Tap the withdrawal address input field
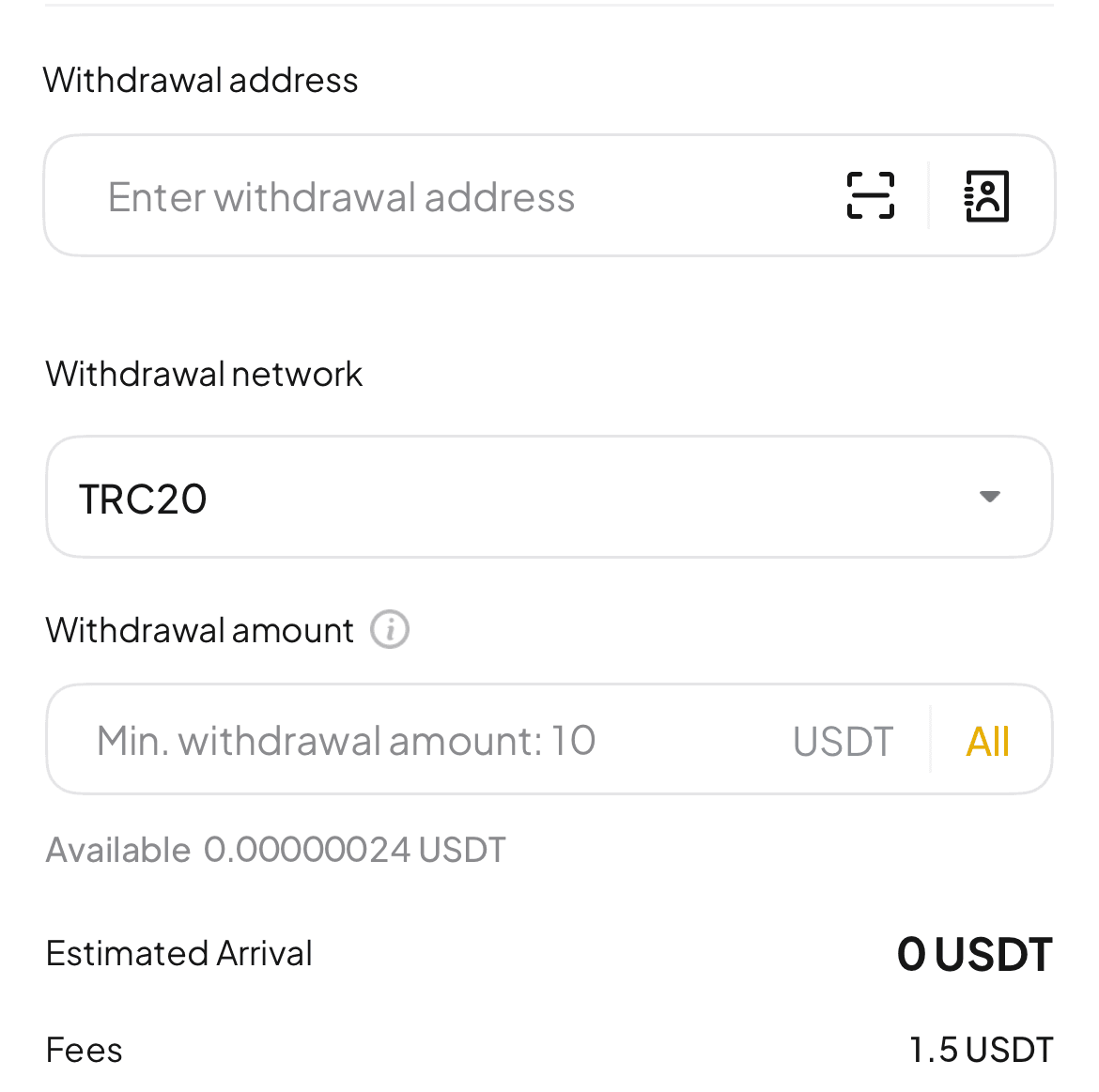Screen dimensions: 1099x1092 pos(423,197)
